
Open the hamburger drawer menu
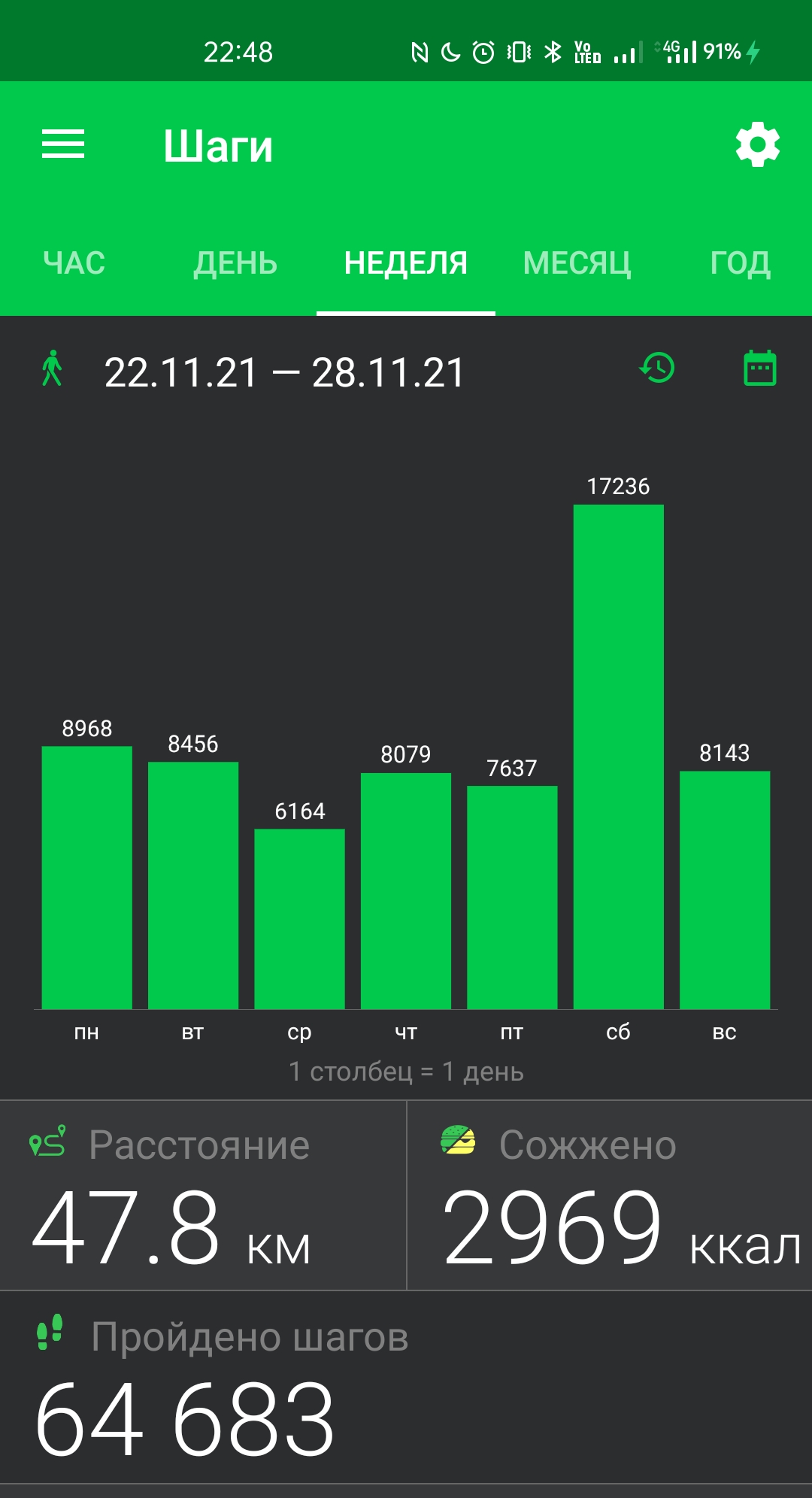(x=63, y=144)
